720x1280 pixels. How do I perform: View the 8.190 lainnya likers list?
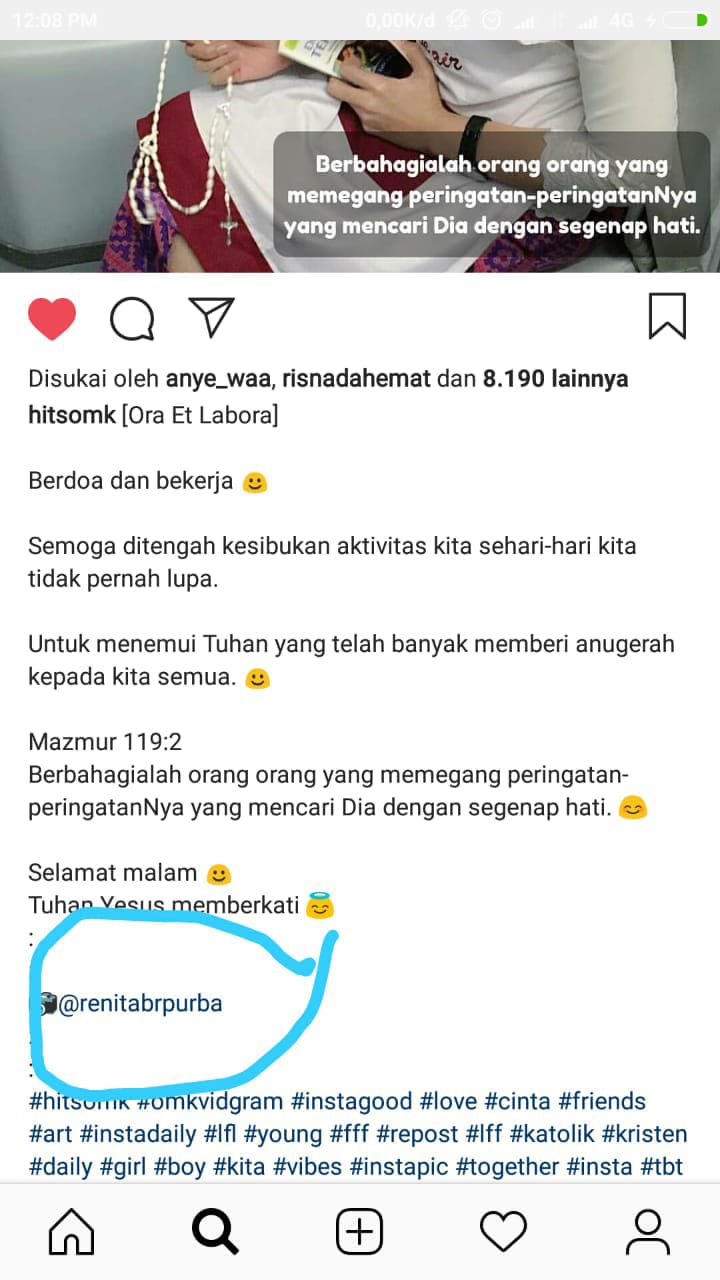click(555, 380)
